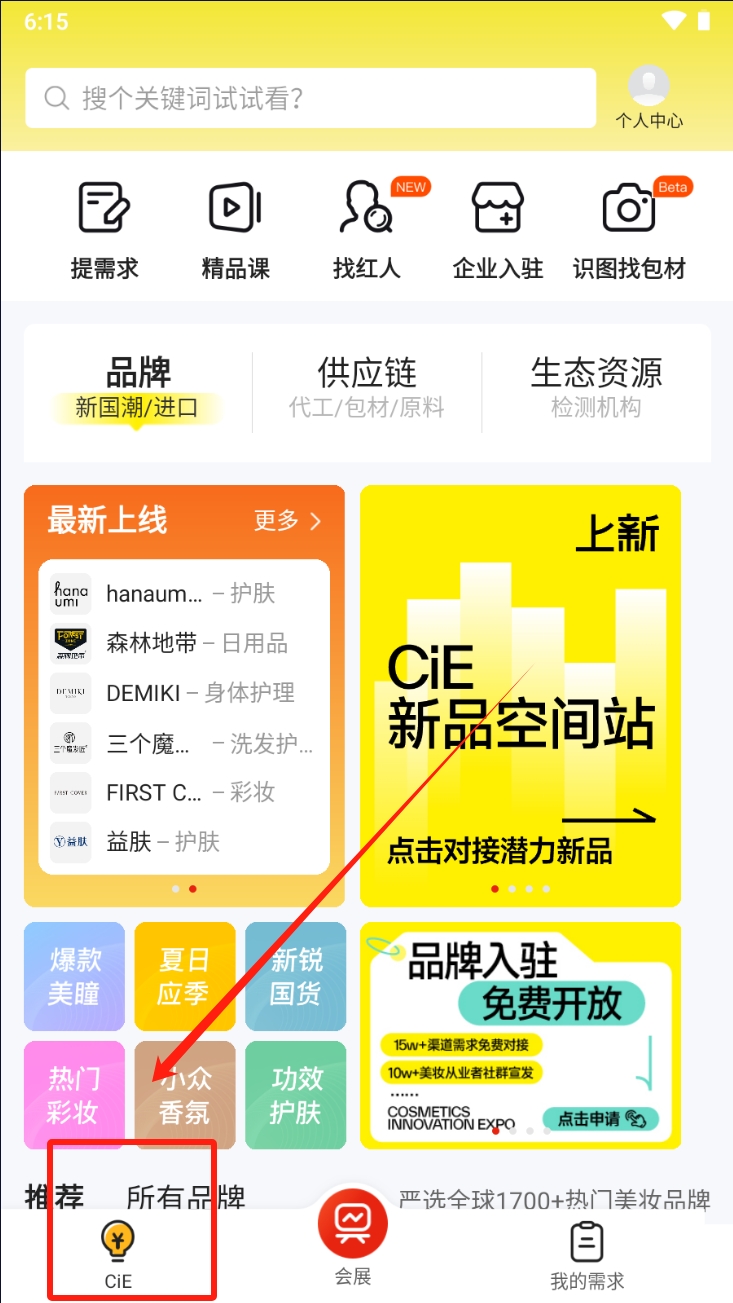Select the 夏日应季 category tile
The height and width of the screenshot is (1303, 733).
point(185,977)
